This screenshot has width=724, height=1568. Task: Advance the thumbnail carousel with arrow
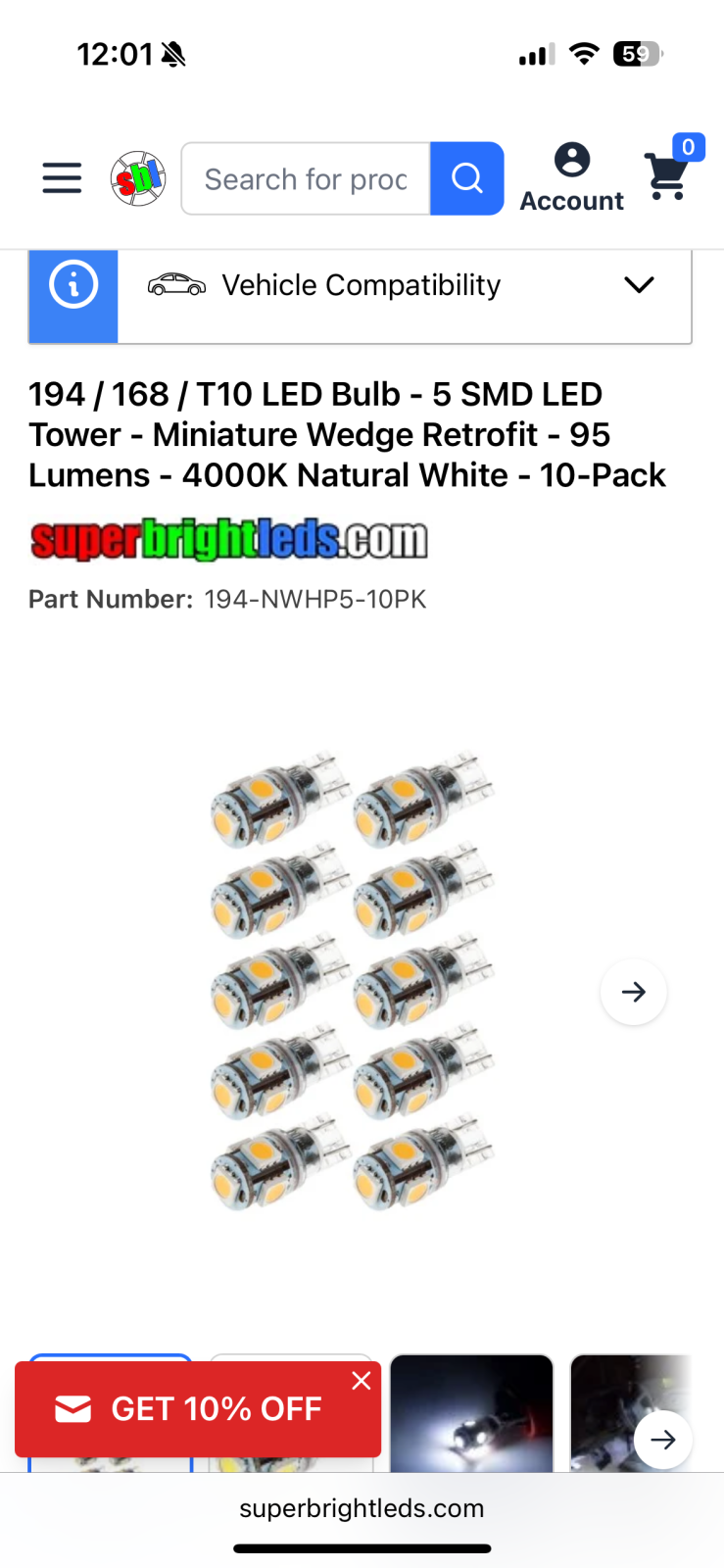coord(663,1440)
